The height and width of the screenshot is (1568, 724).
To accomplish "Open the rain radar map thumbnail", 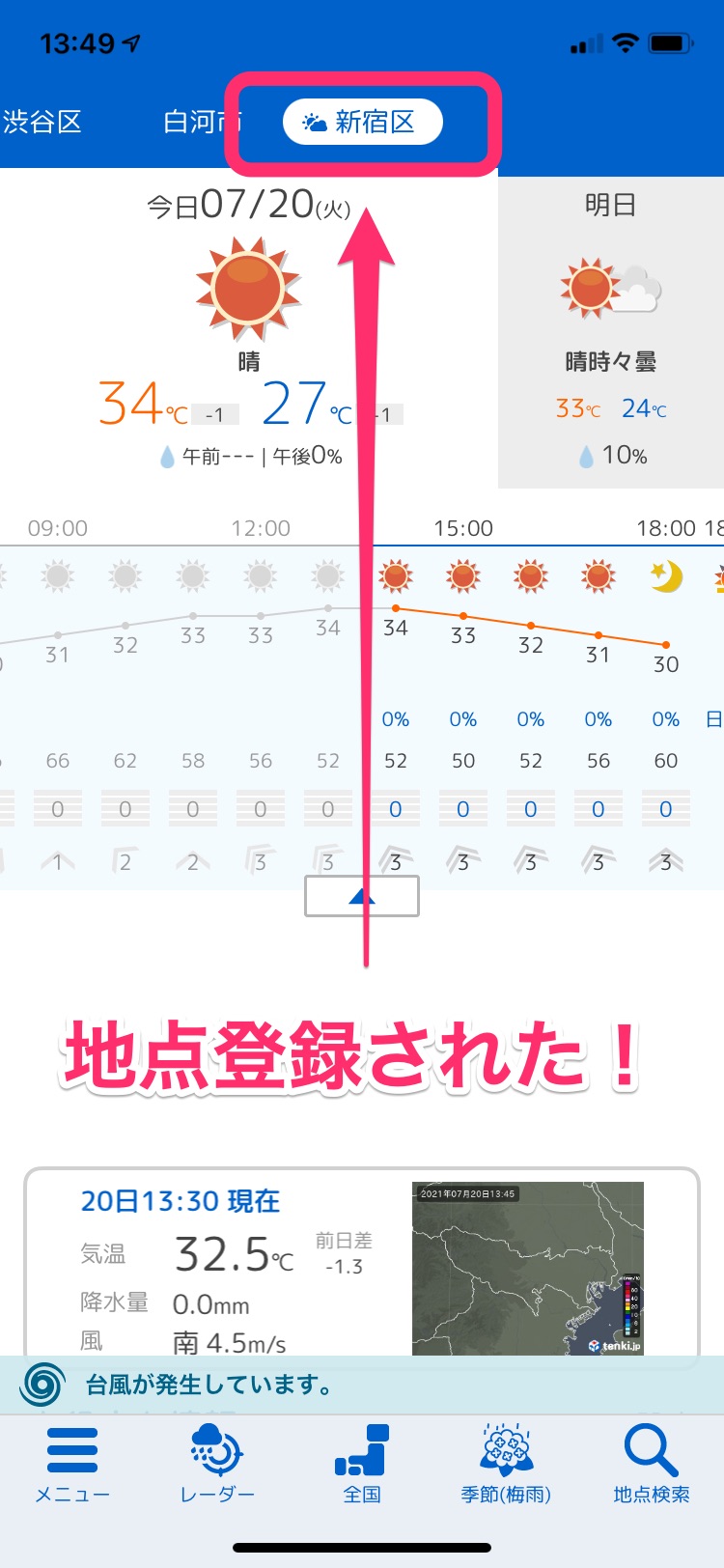I will coord(527,1267).
